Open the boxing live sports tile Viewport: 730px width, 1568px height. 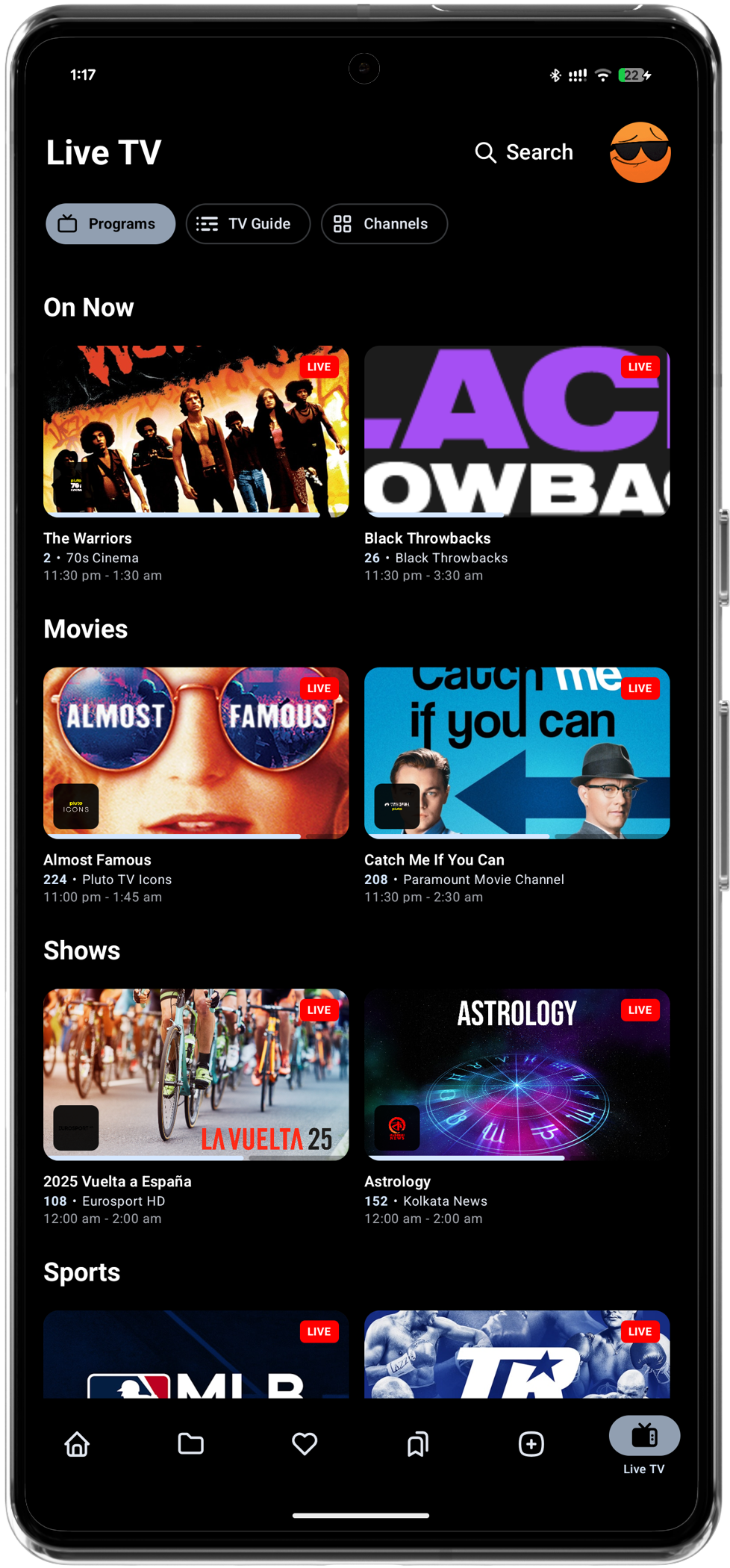517,1354
